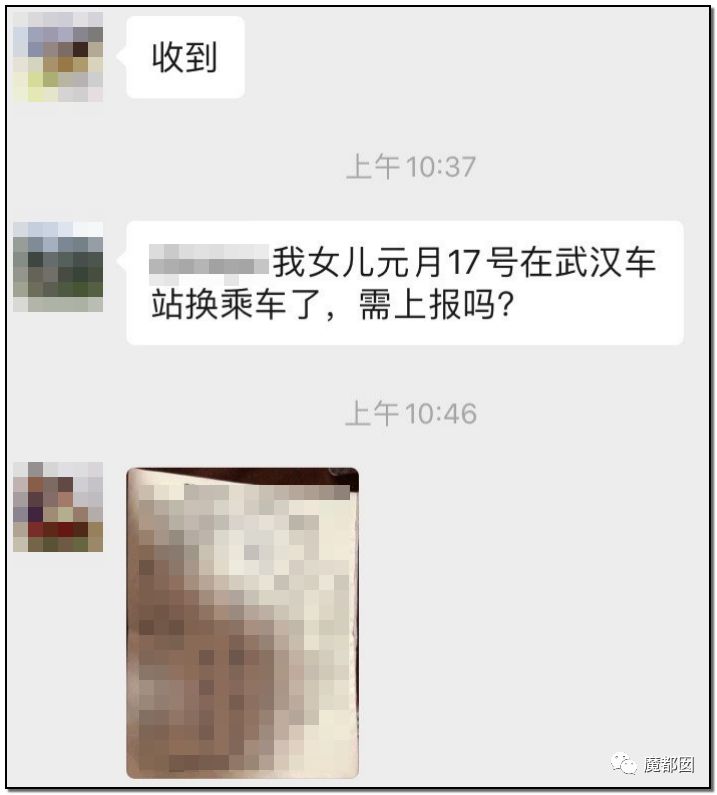
Task: Open the pixelated photo message in chat
Action: coord(242,623)
